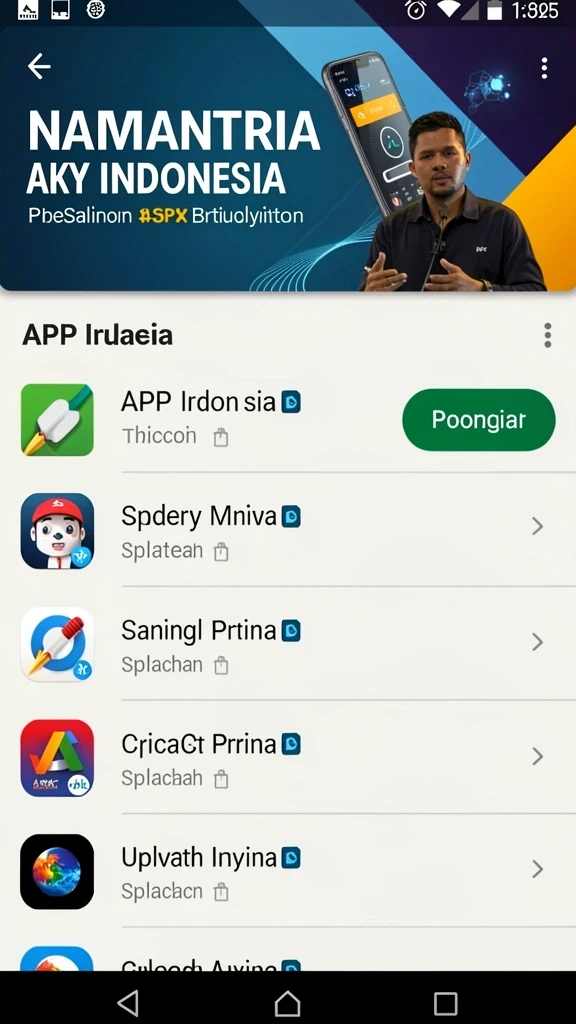Open recent apps from the navigation bar
Screen dimensions: 576x1024
pyautogui.click(x=445, y=1002)
